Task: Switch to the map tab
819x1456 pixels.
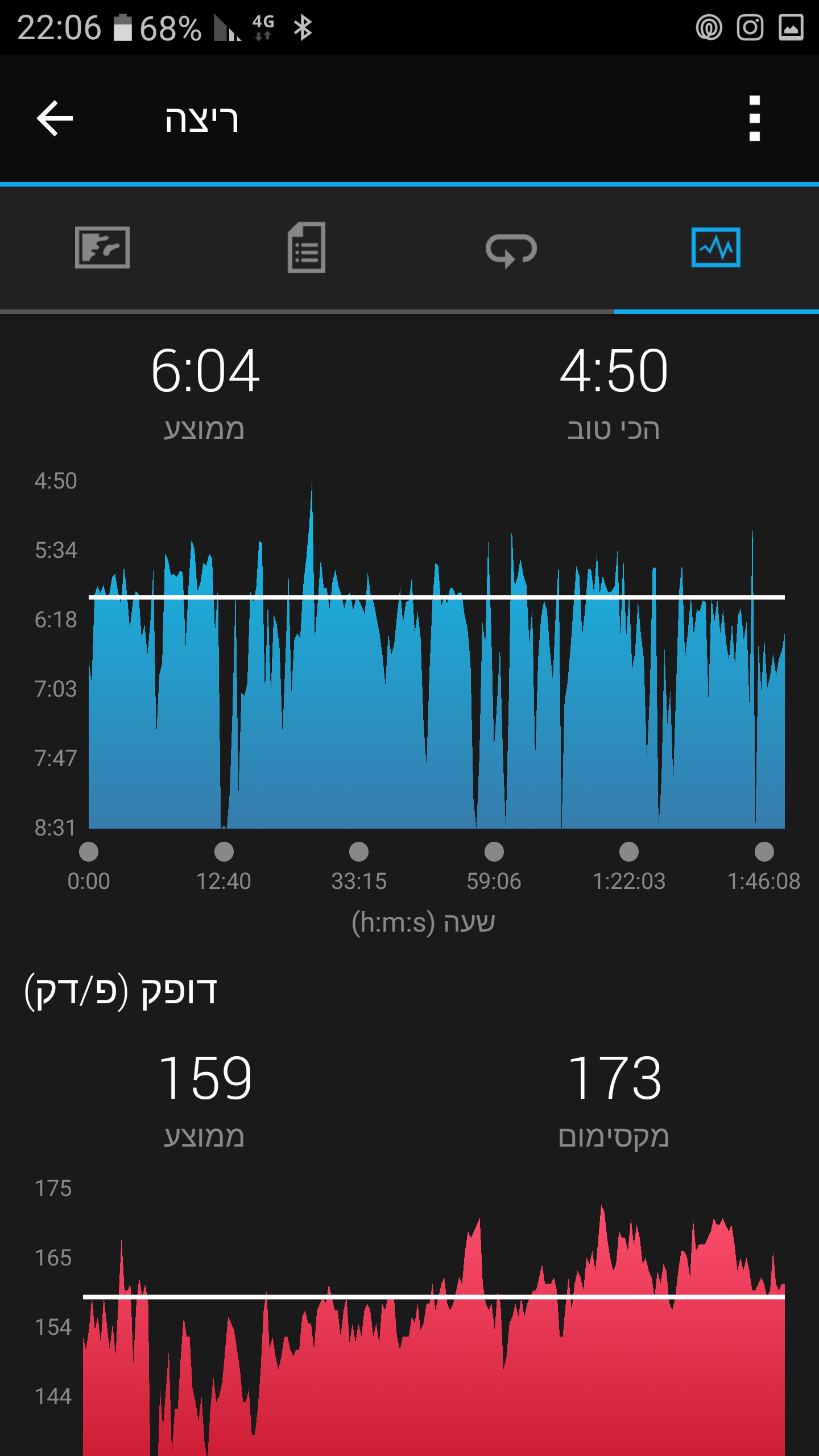Action: [102, 248]
